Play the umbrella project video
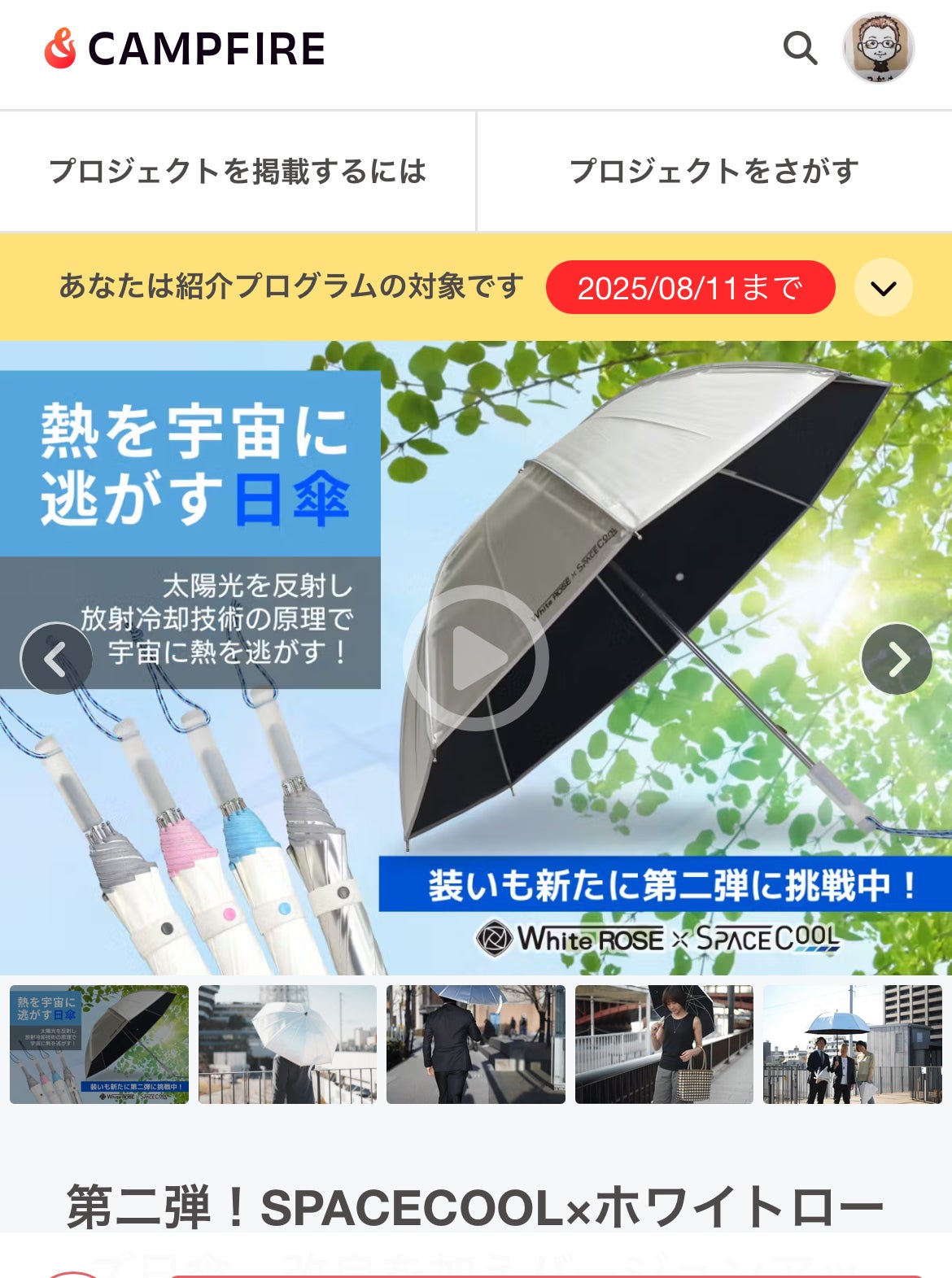This screenshot has height=1278, width=952. click(x=476, y=657)
